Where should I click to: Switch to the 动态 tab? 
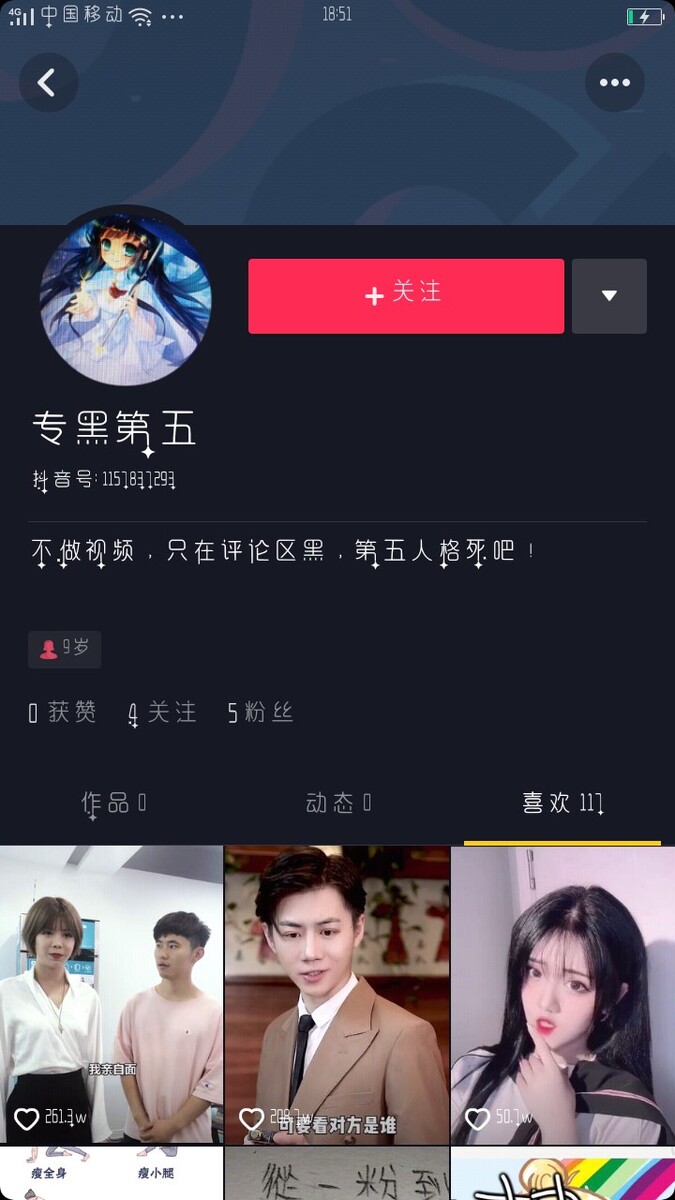point(338,803)
